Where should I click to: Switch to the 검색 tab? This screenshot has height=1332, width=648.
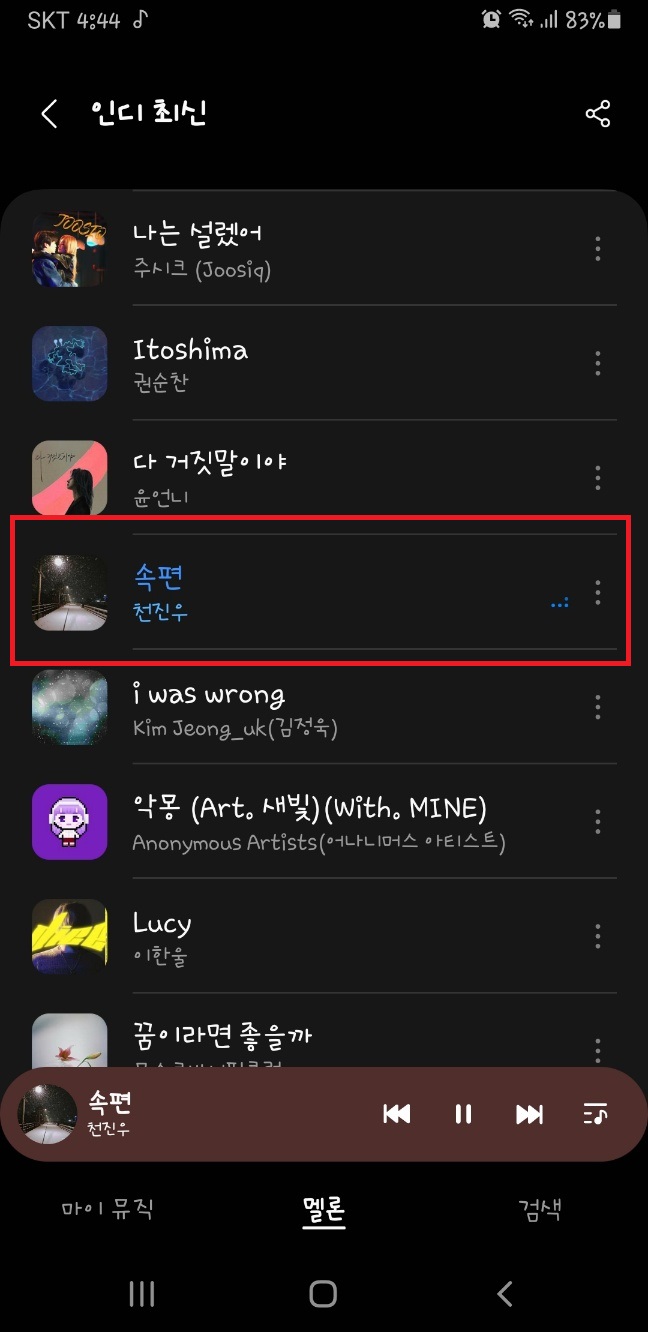(x=540, y=1210)
